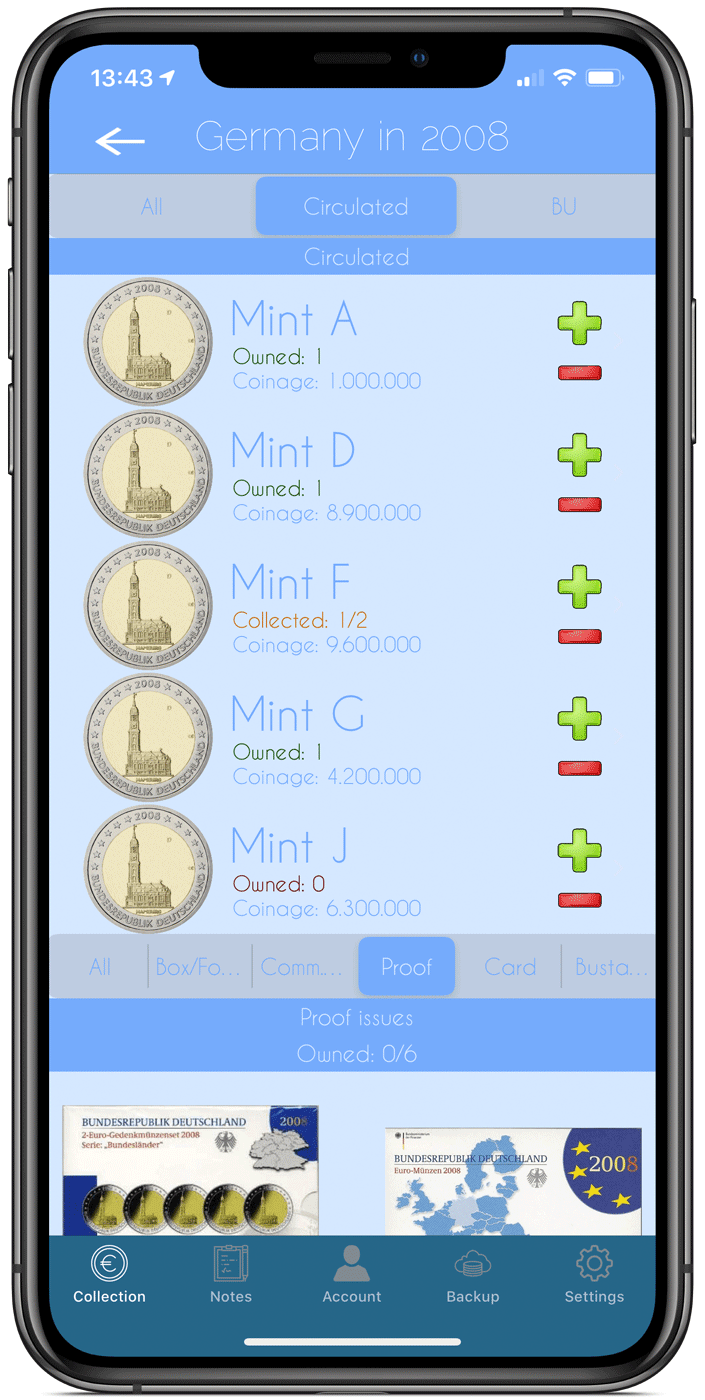Switch to the Card sets filter
Screen dimensions: 705x1400
pos(510,967)
